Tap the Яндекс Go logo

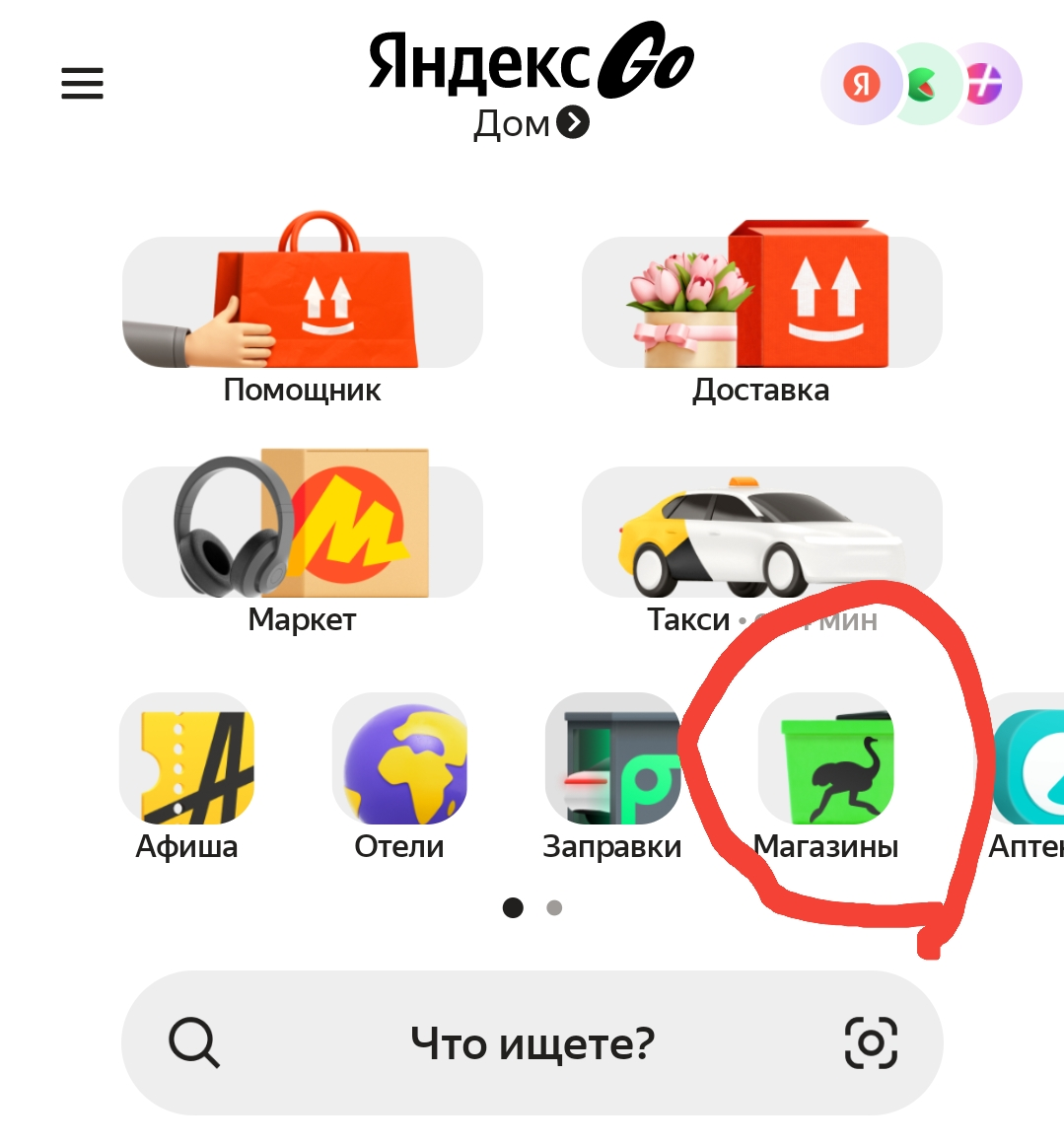[530, 59]
